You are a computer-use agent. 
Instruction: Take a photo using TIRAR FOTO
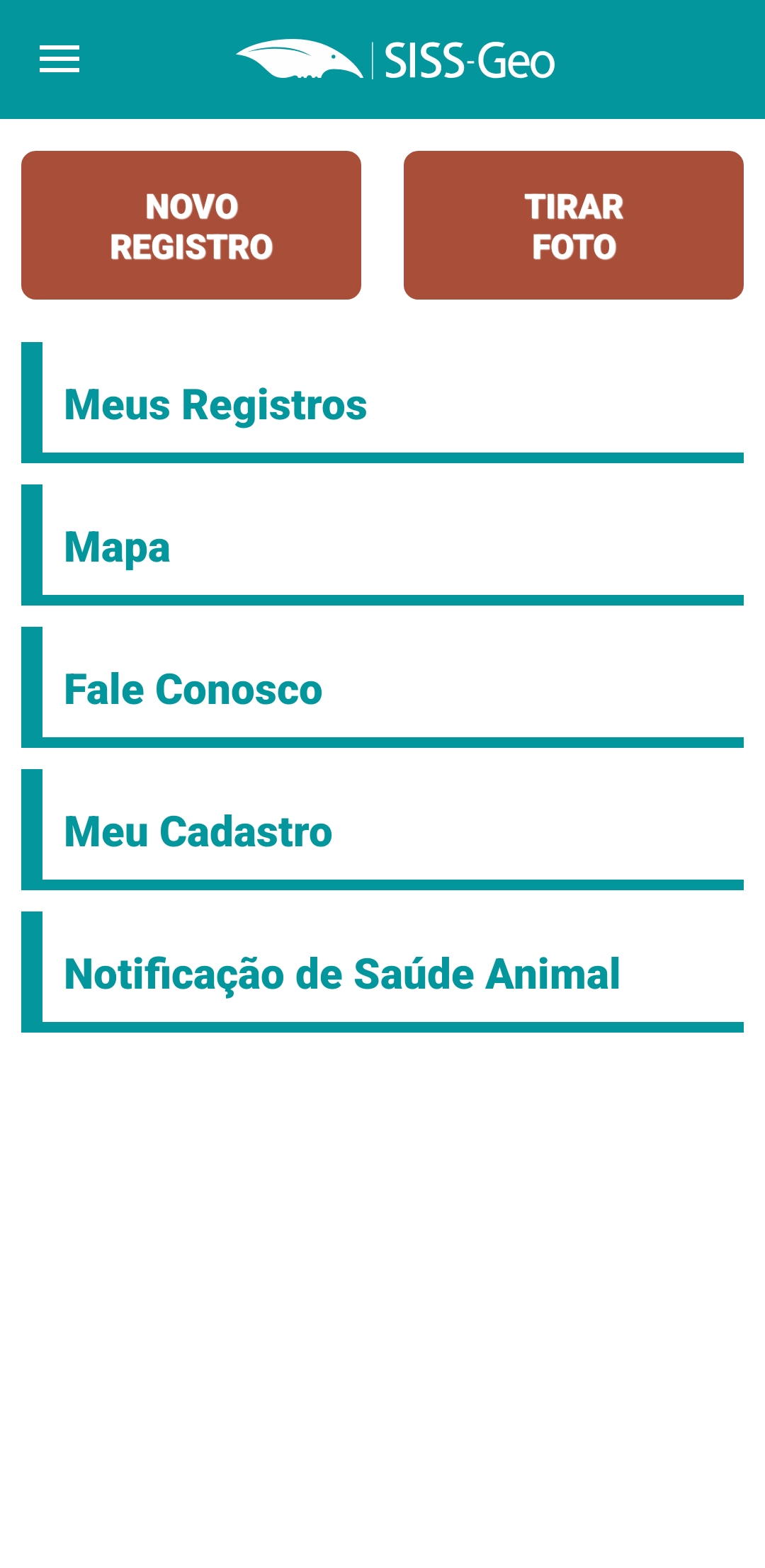(574, 225)
